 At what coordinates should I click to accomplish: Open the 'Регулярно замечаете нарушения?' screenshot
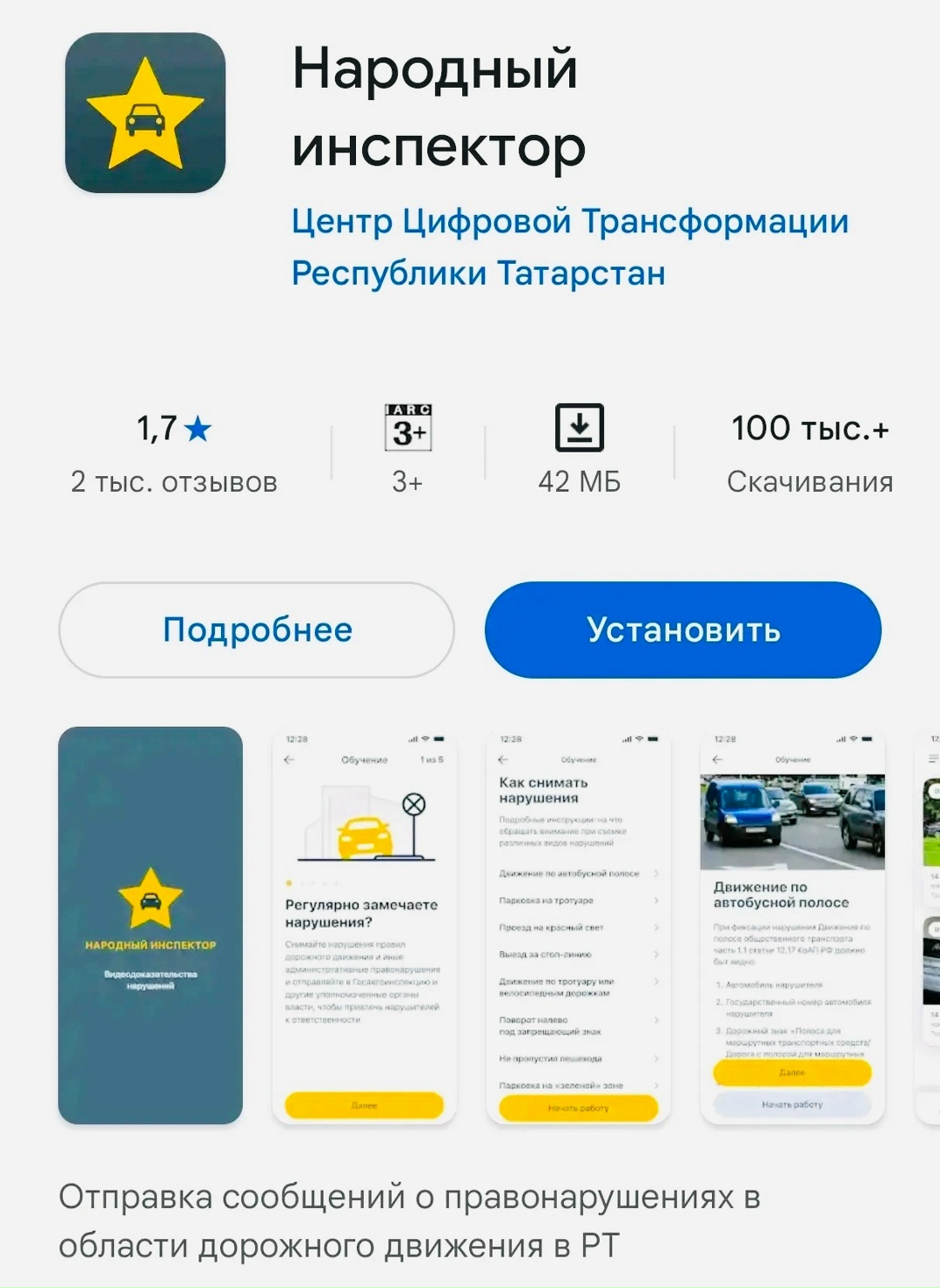click(x=364, y=925)
